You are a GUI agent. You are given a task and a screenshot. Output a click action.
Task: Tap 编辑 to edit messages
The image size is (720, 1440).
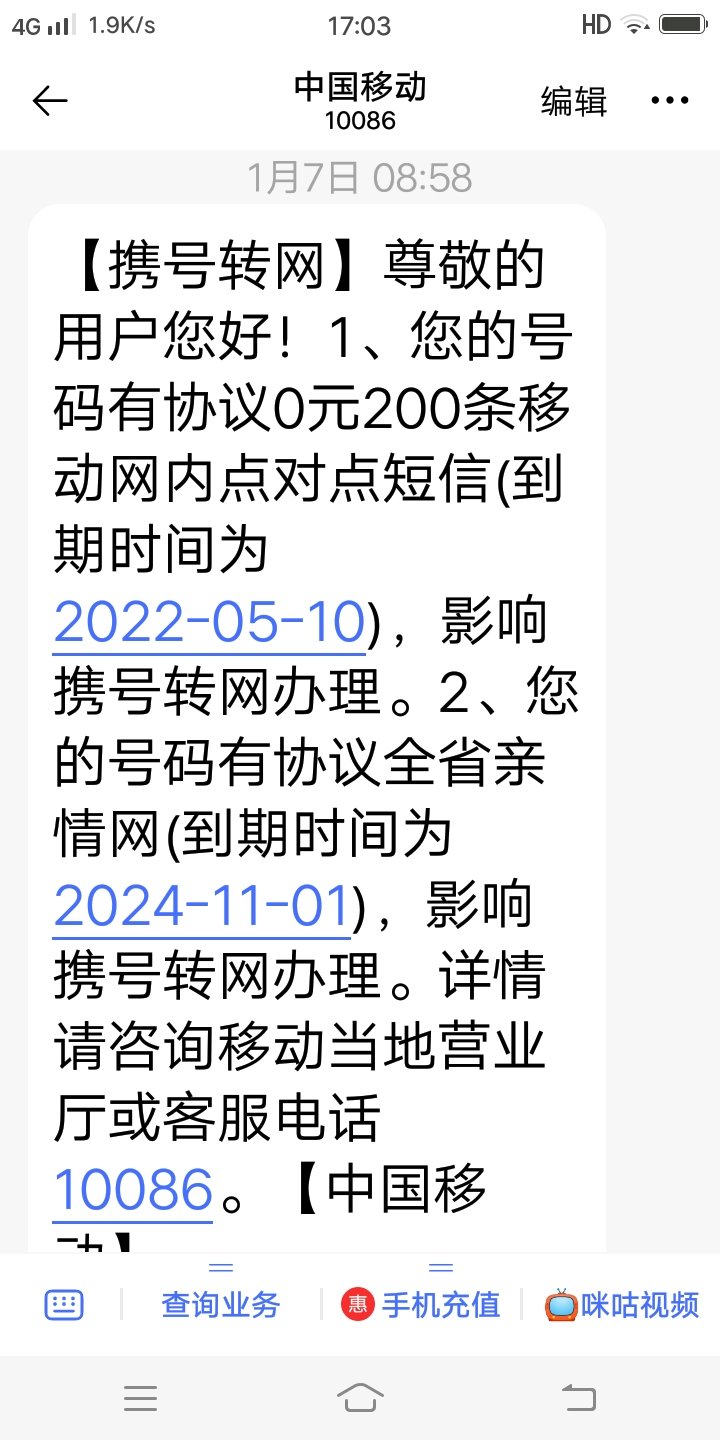click(x=574, y=101)
